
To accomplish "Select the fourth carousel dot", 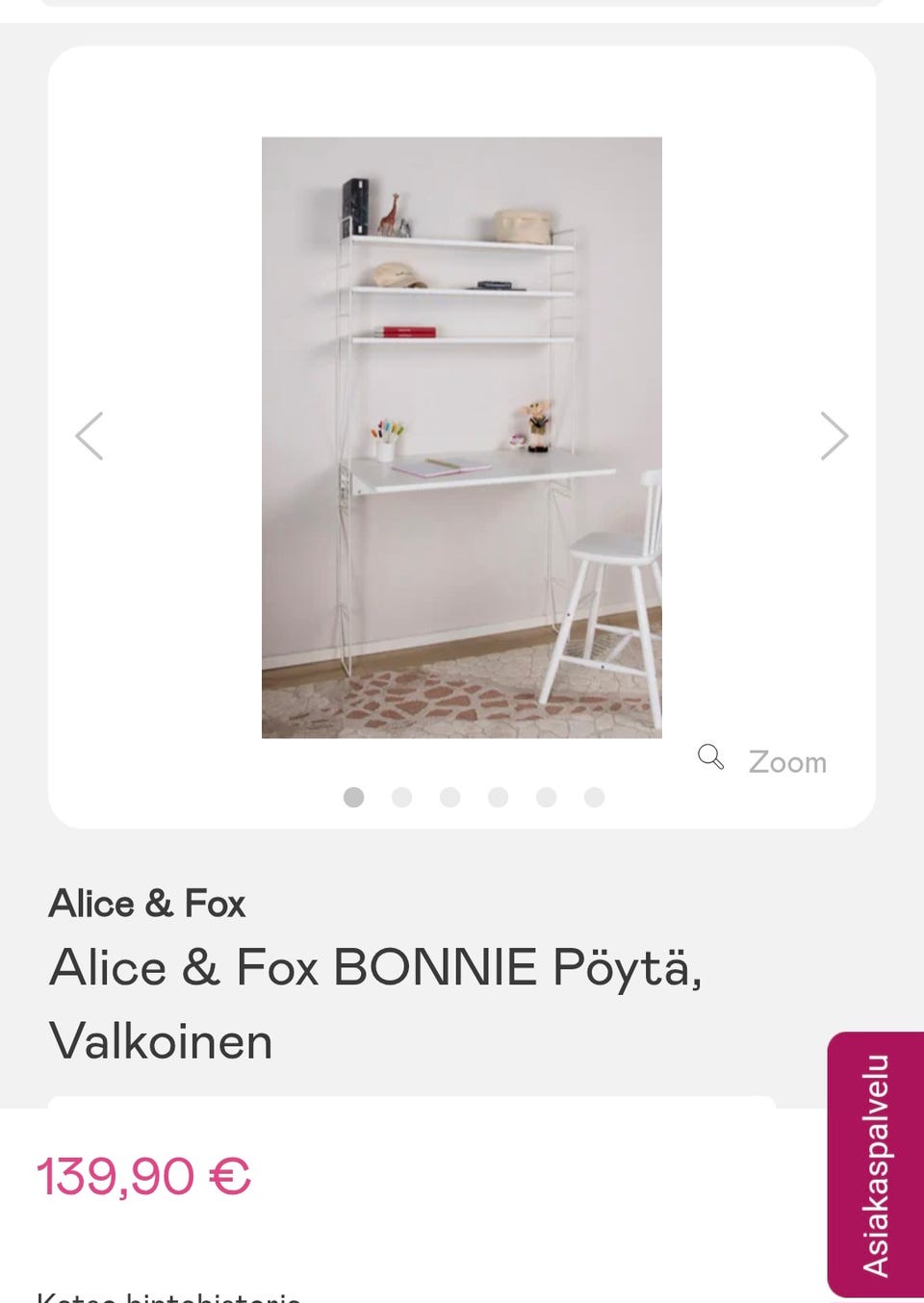I will pyautogui.click(x=499, y=797).
